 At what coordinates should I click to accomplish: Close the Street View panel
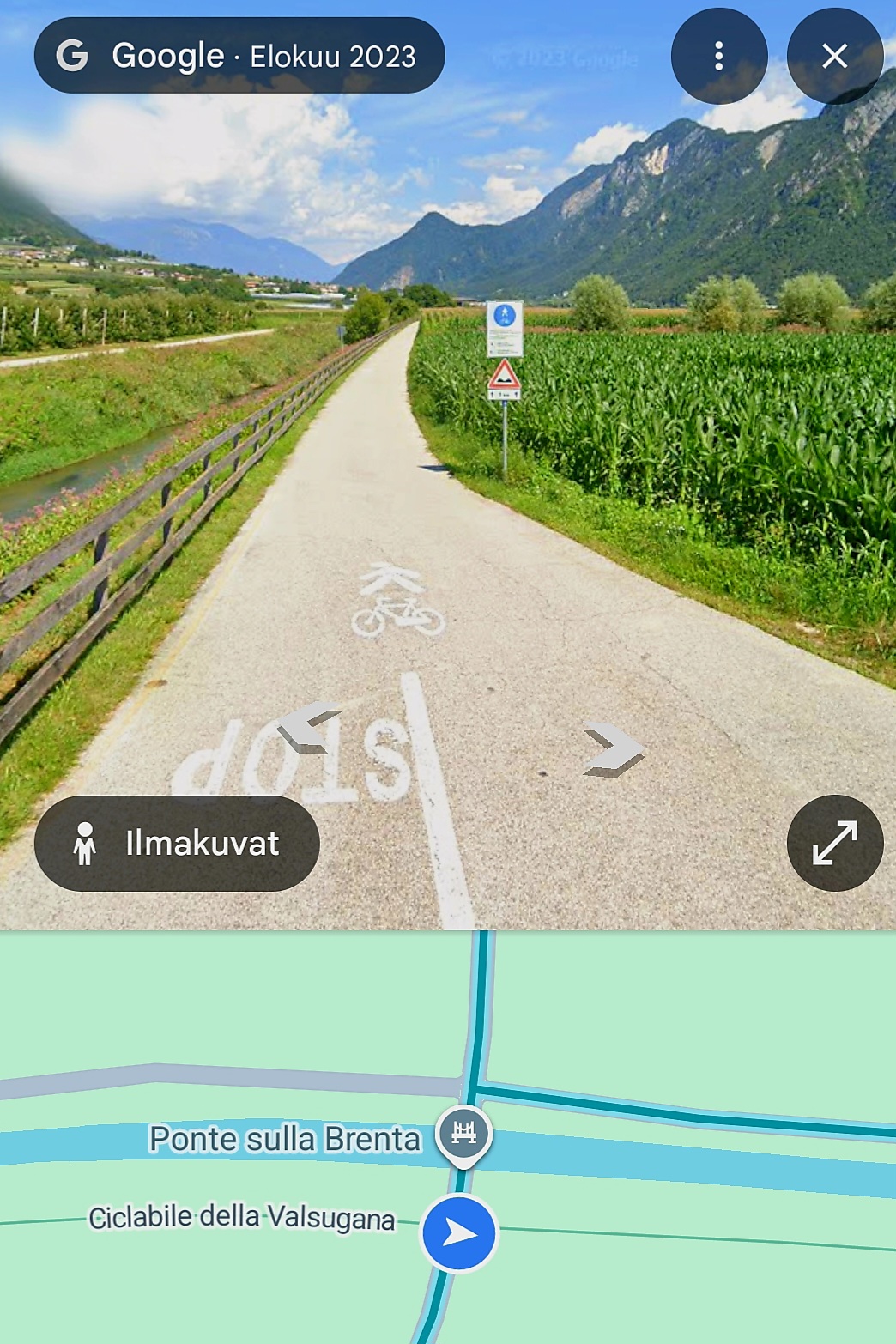[x=834, y=57]
